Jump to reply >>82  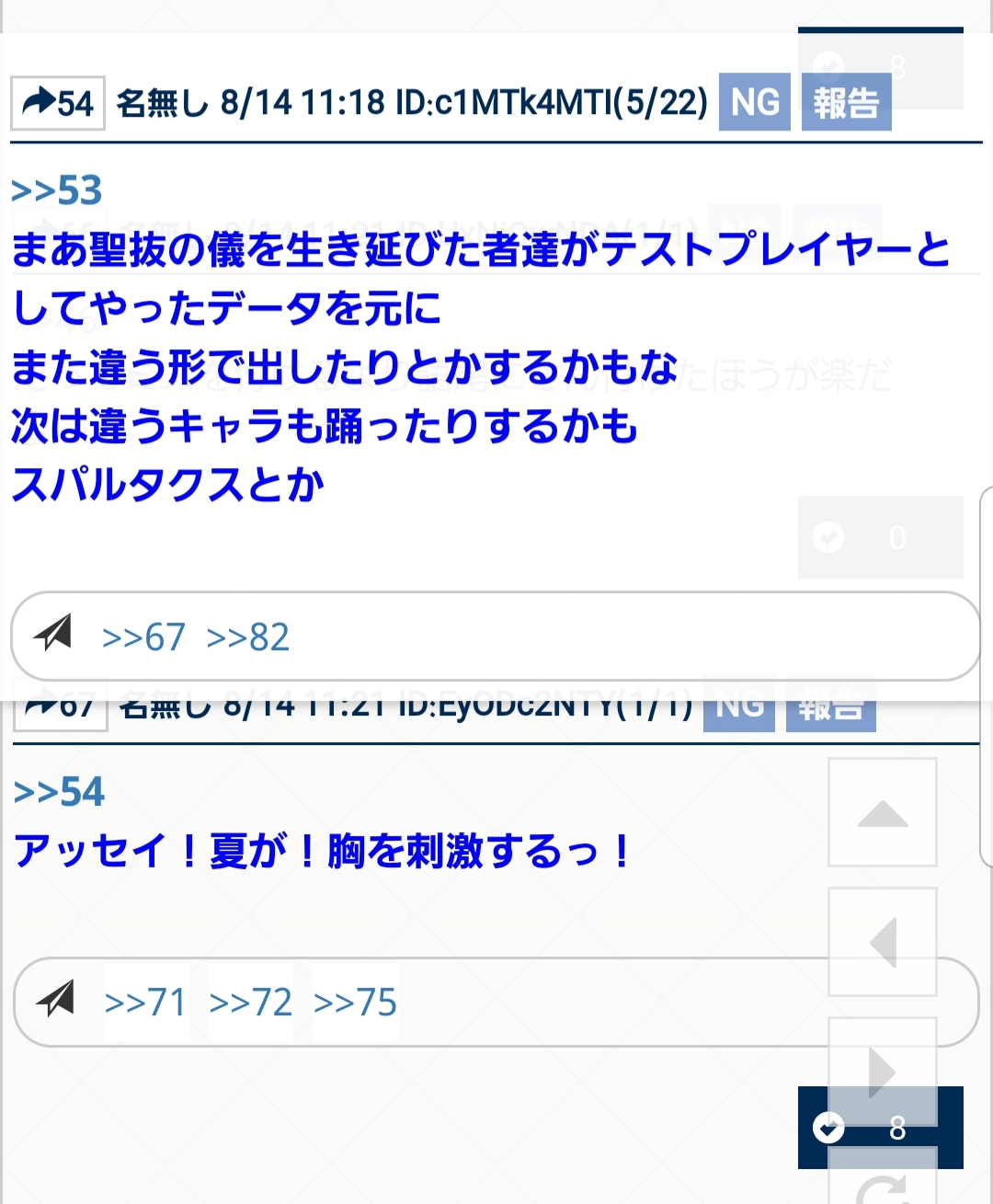pos(248,636)
